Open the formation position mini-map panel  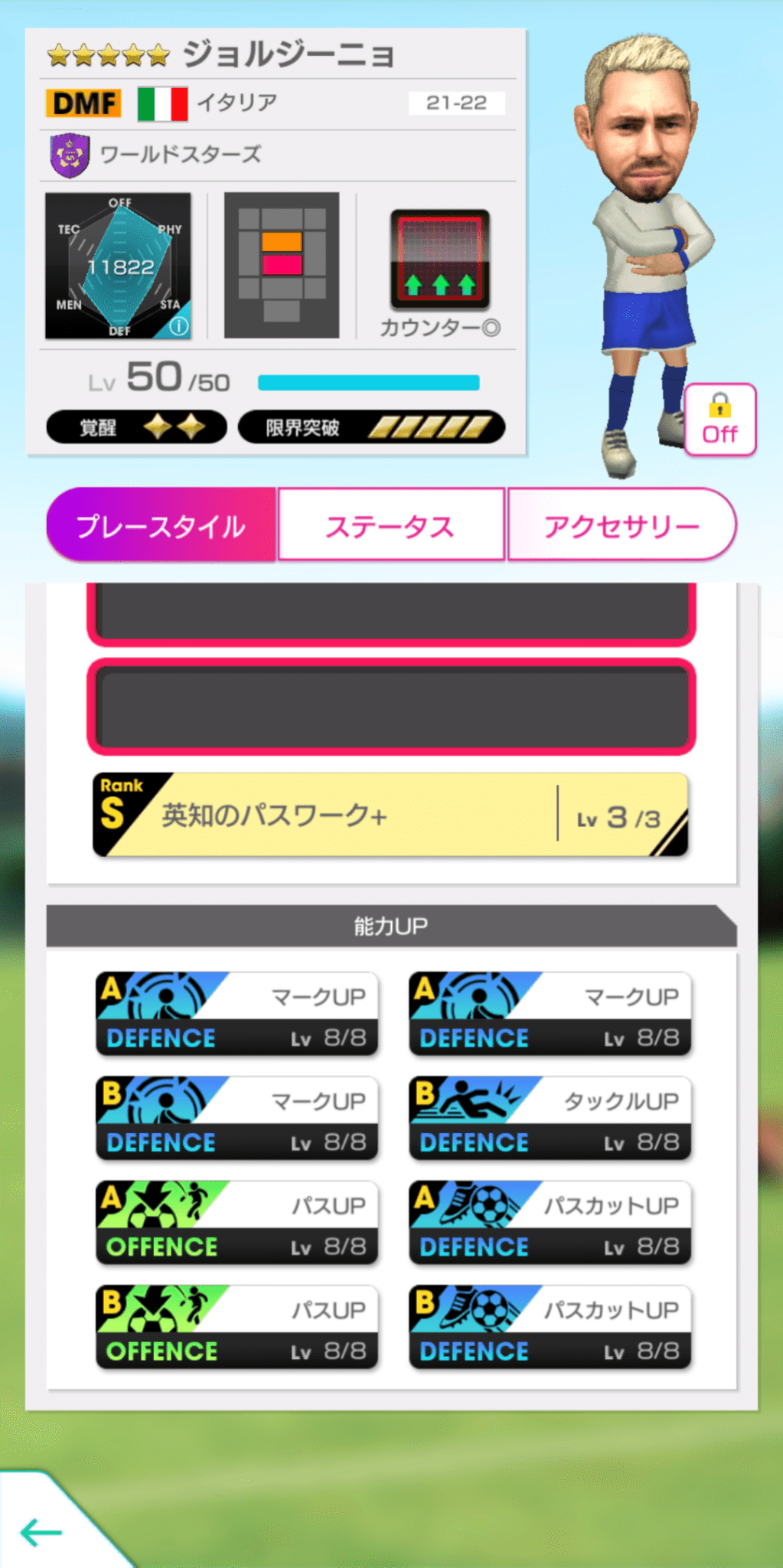click(x=281, y=264)
